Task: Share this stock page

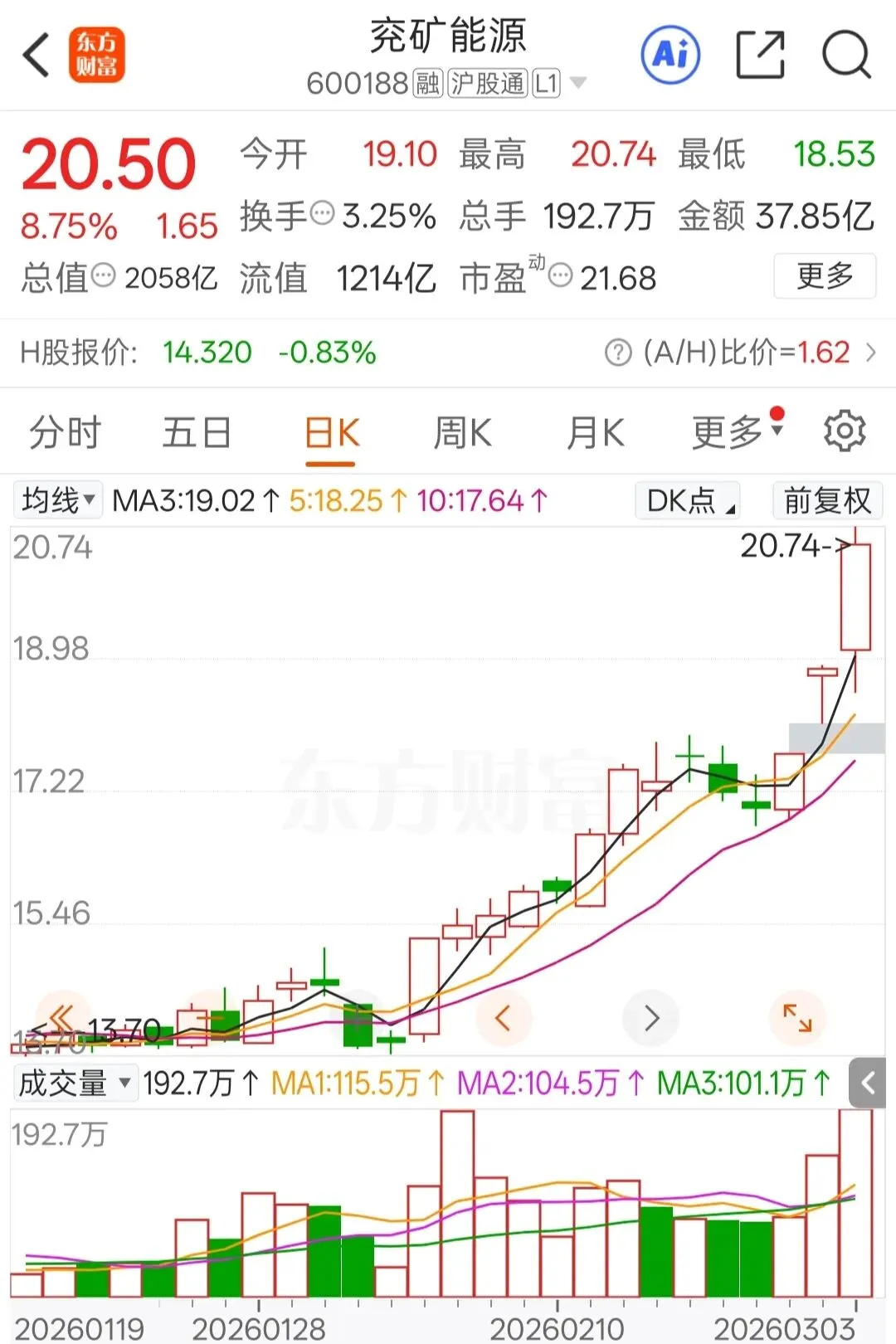Action: pos(760,56)
